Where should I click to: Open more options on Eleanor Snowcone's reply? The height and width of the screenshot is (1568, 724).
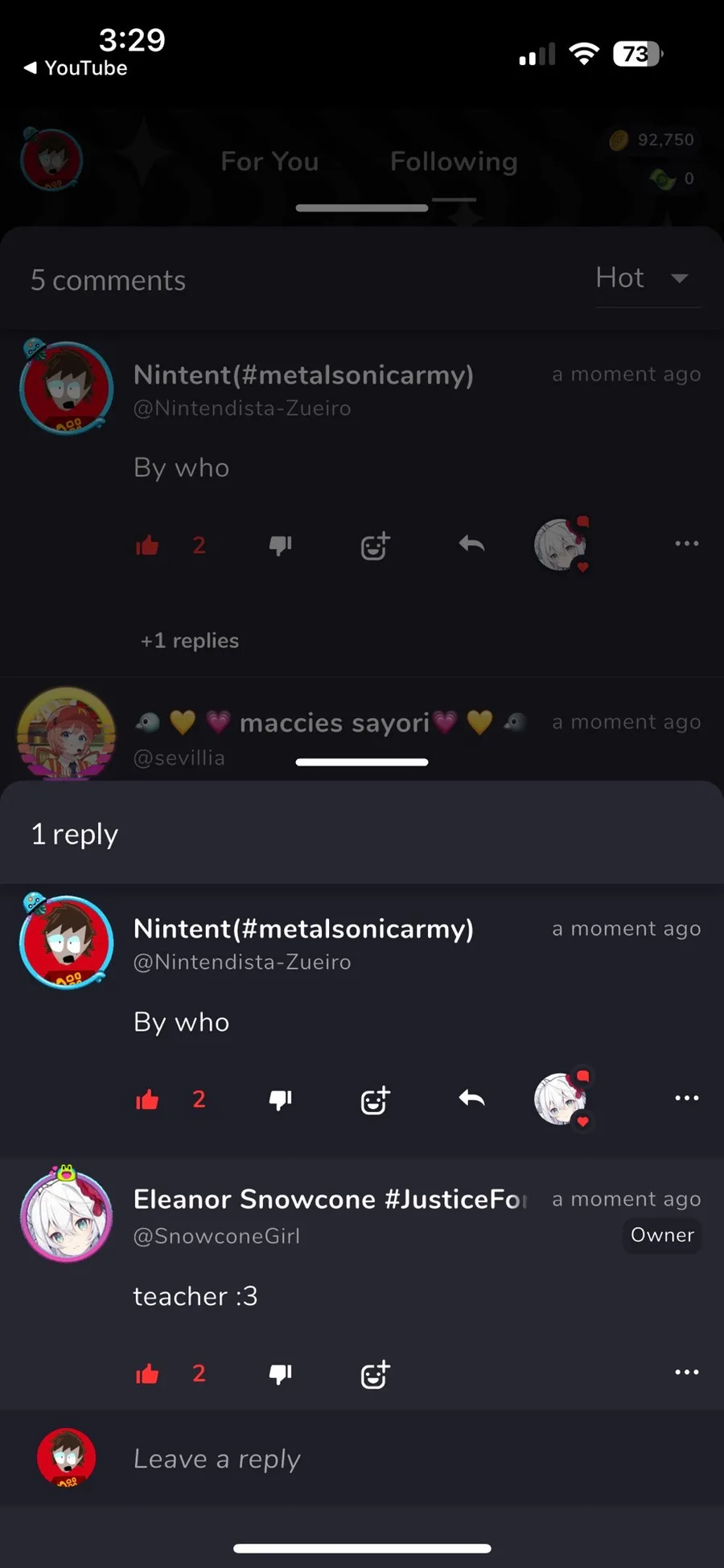click(x=686, y=1372)
